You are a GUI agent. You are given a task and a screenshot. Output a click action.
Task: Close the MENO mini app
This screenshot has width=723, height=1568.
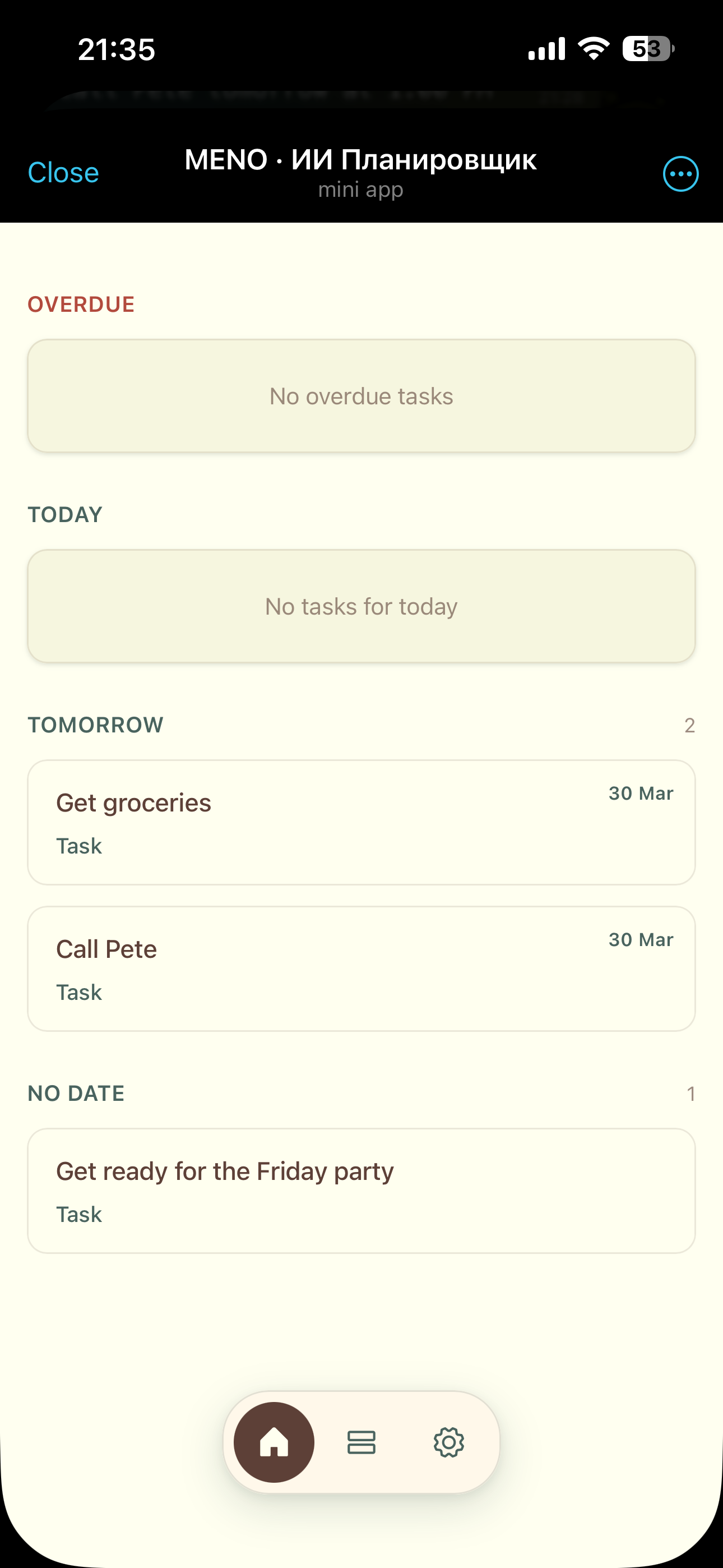click(63, 173)
